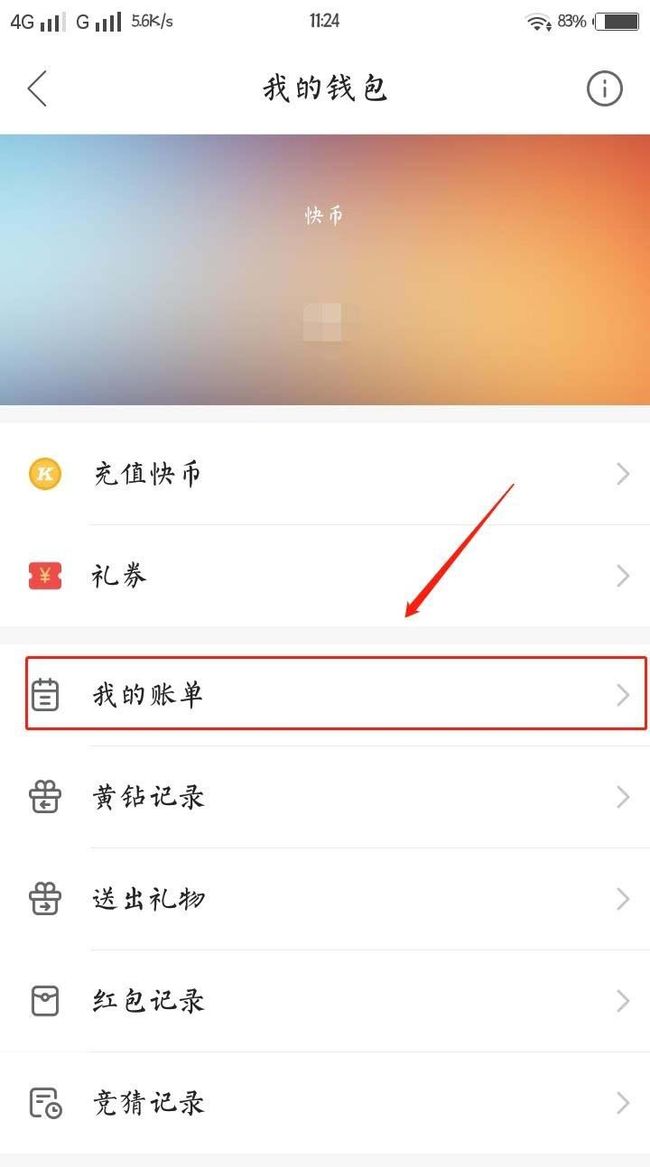
Task: View 竞猜记录 guessing records
Action: point(325,1103)
